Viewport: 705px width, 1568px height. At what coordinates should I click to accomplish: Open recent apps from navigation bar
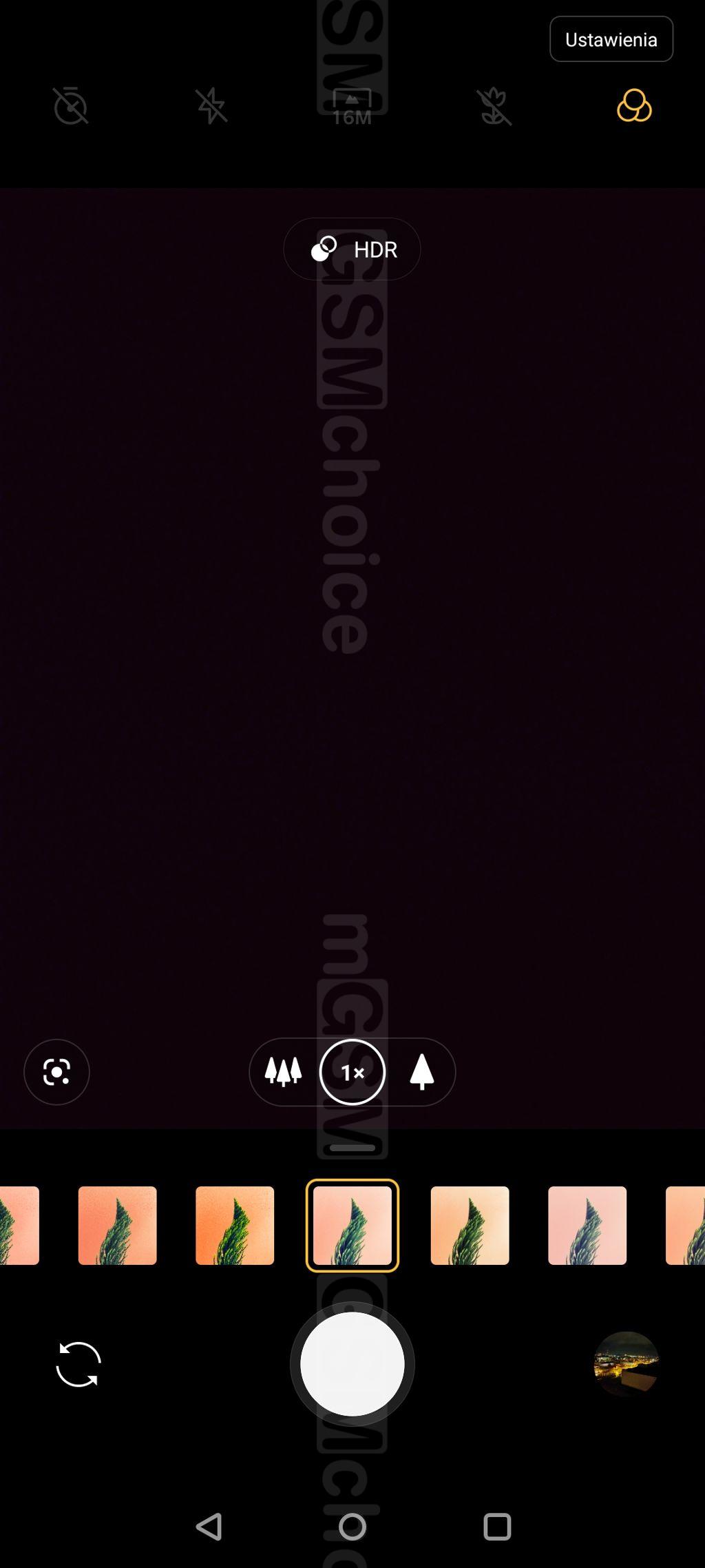coord(496,1527)
